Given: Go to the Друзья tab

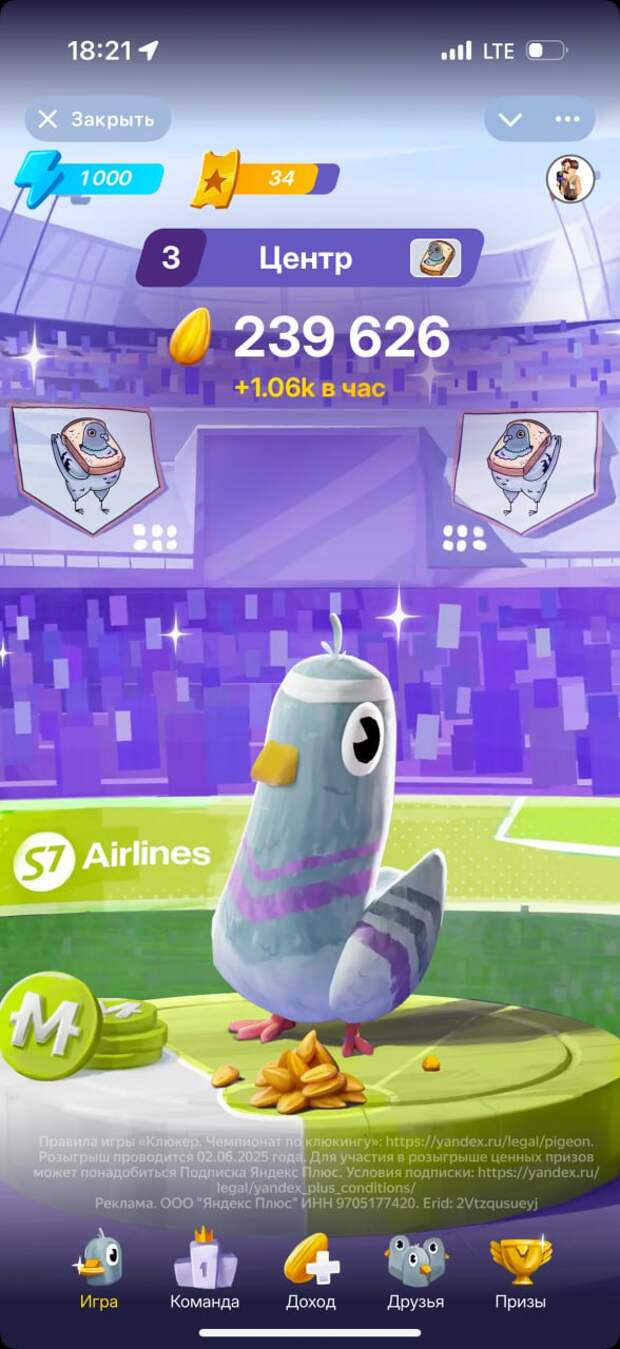Looking at the screenshot, I should 416,1270.
